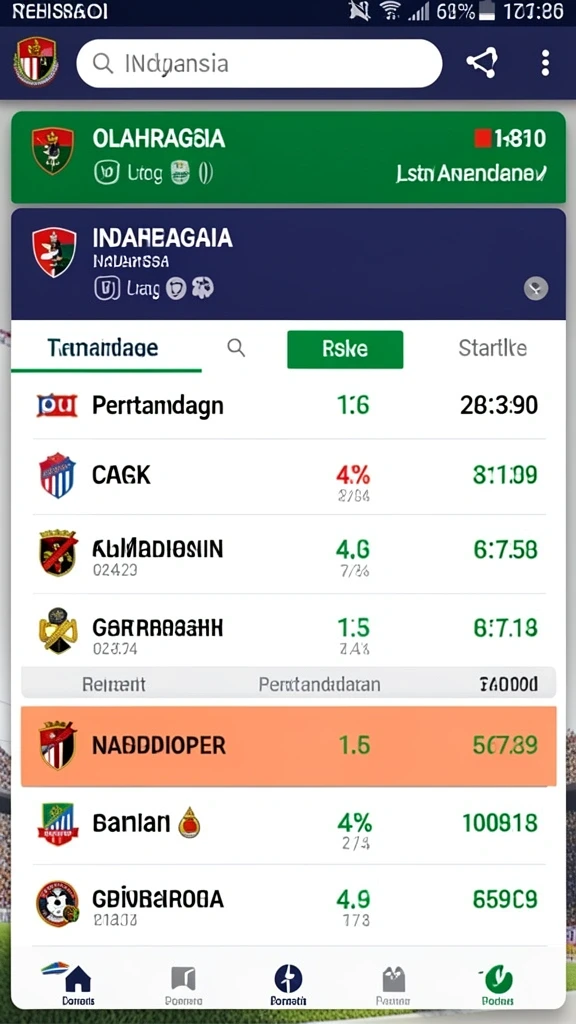
Task: Open the dark blue INDAREAGAIA card
Action: pos(288,264)
